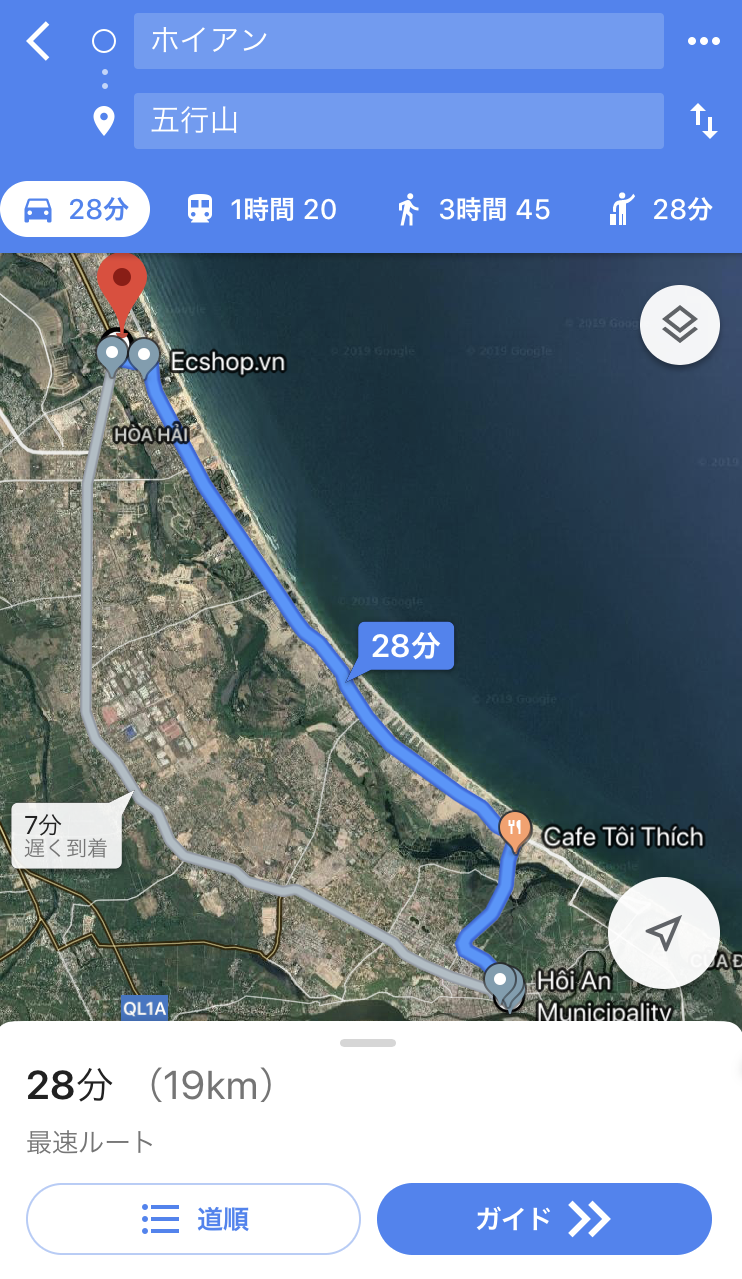Switch to walking tab 3時間 45
The width and height of the screenshot is (742, 1279).
pos(473,209)
